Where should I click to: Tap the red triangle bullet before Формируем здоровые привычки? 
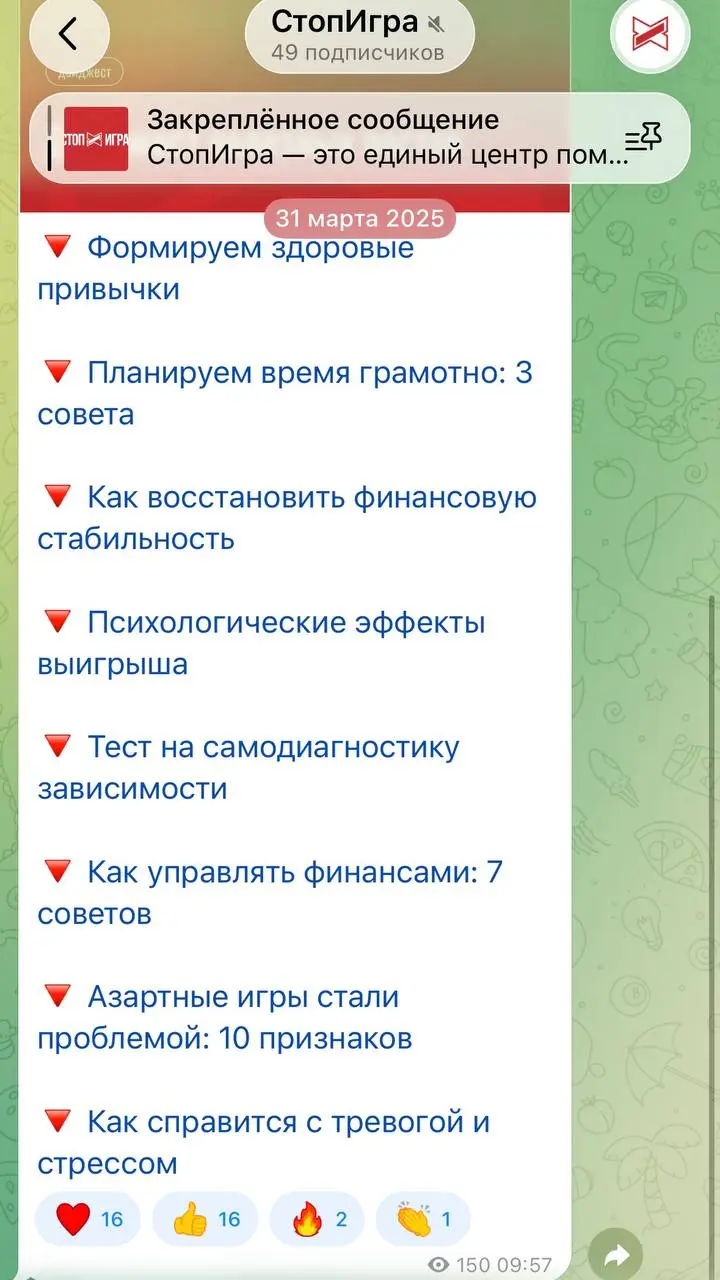coord(59,245)
